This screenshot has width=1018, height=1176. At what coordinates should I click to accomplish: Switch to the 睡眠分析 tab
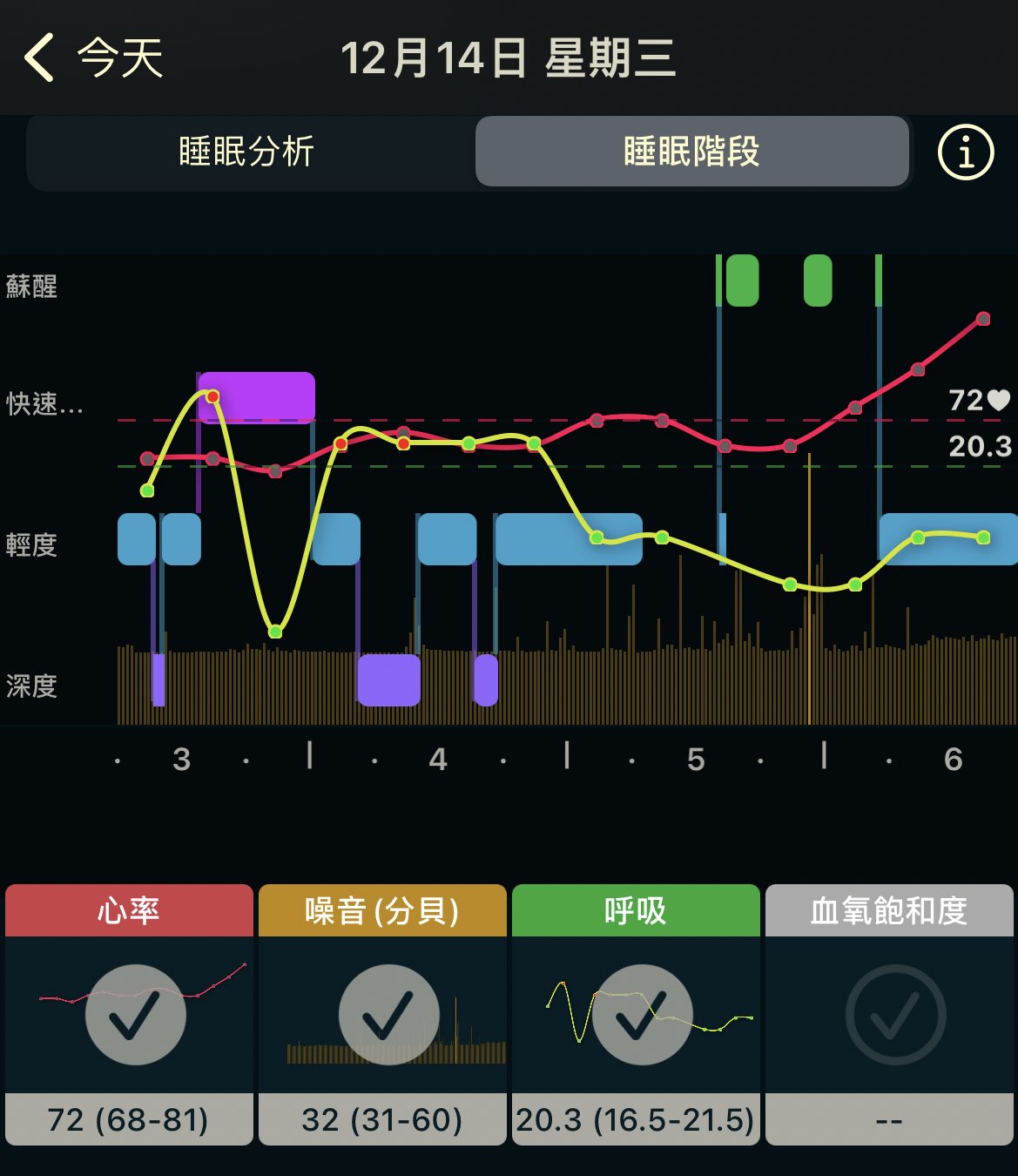(247, 152)
